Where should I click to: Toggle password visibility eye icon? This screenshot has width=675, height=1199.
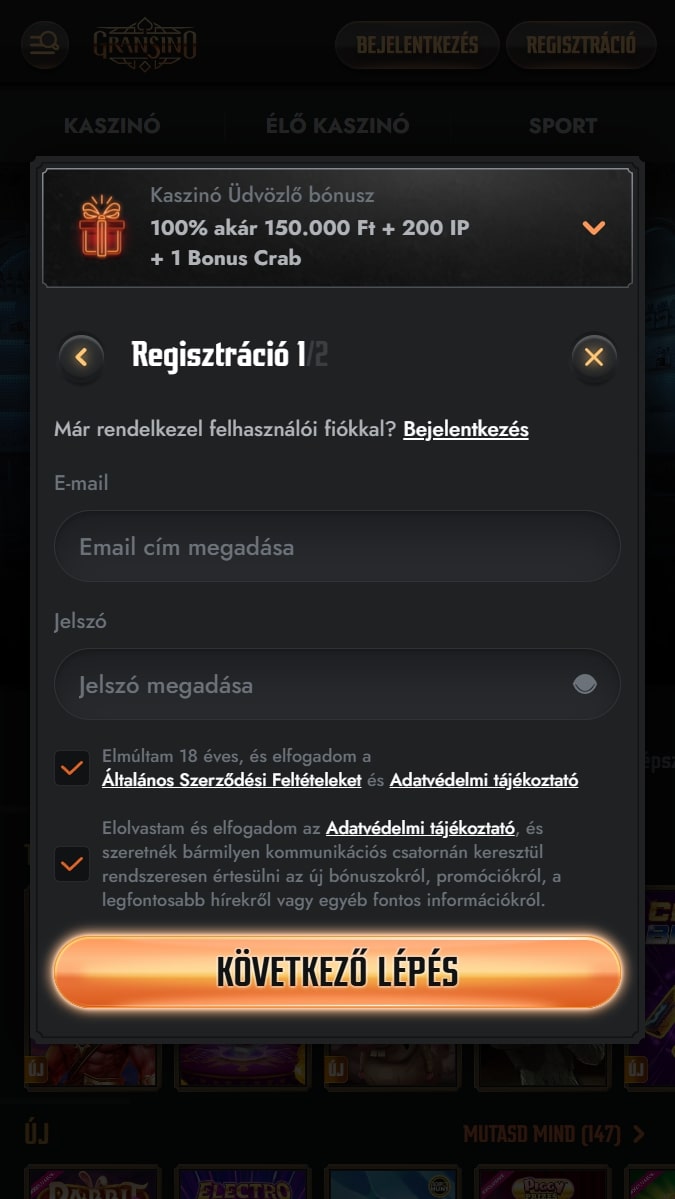585,685
